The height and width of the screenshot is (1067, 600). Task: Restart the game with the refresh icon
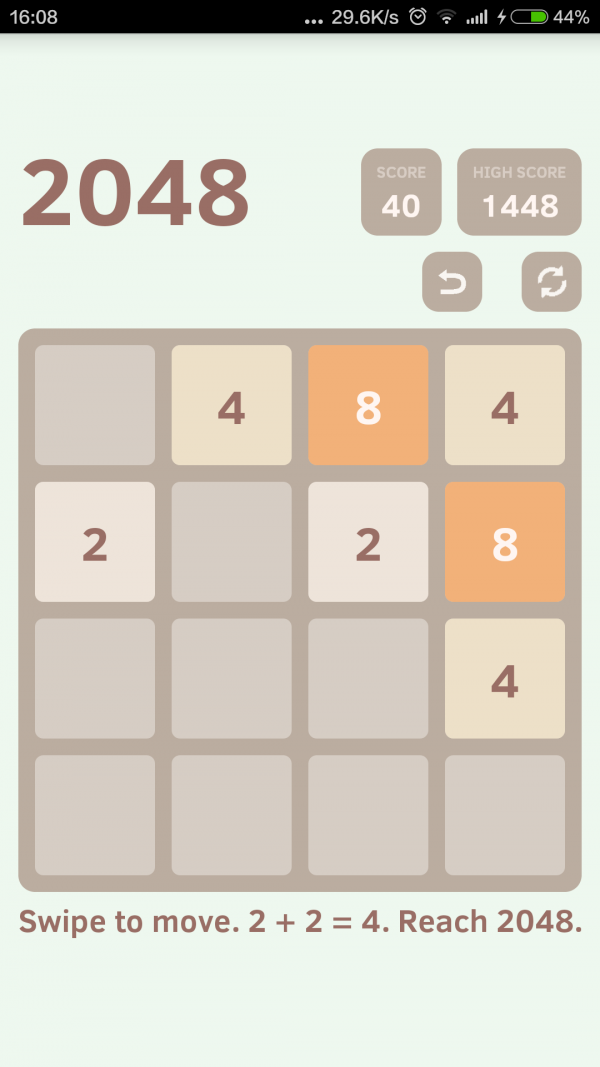point(551,282)
